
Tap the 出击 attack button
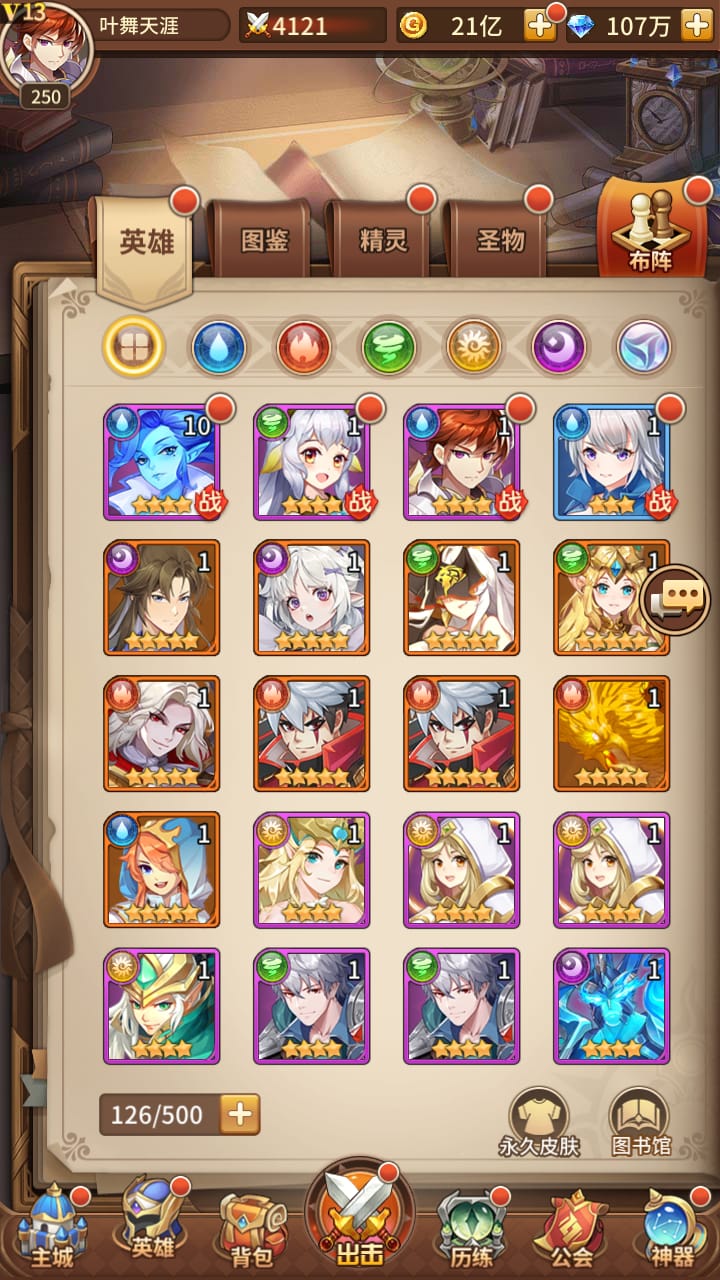coord(359,1218)
